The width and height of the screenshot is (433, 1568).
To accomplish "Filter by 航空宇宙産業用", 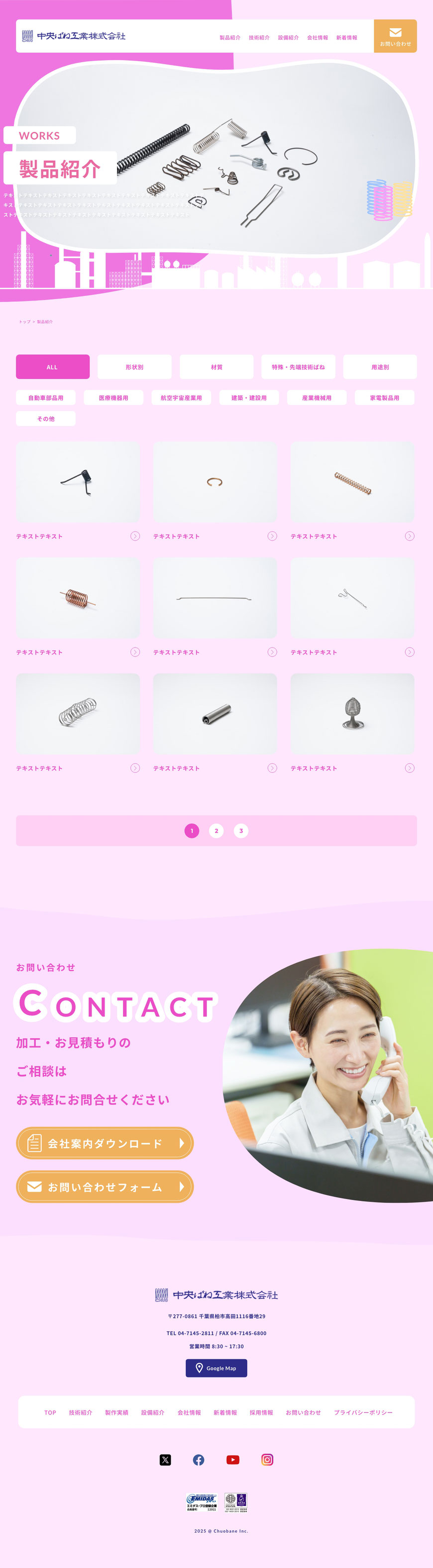I will click(181, 398).
